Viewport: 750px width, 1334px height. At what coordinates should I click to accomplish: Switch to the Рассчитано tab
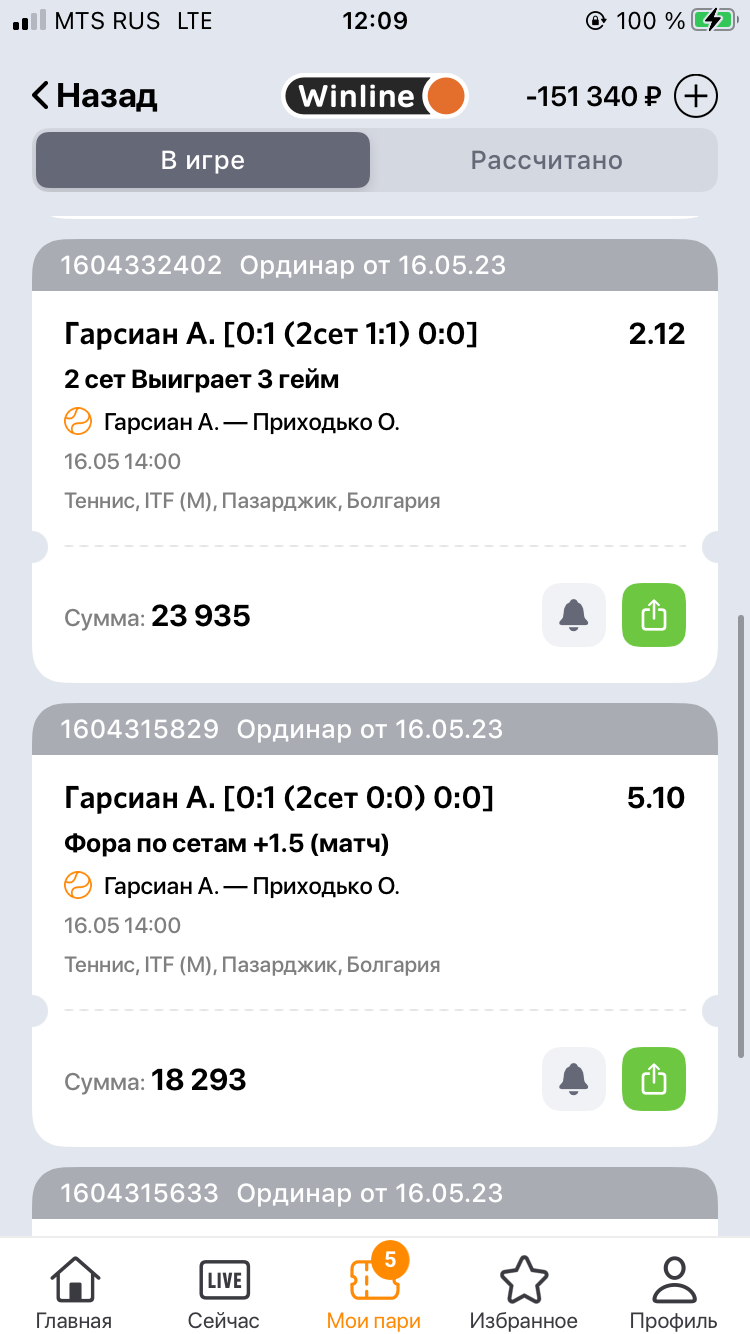(546, 160)
